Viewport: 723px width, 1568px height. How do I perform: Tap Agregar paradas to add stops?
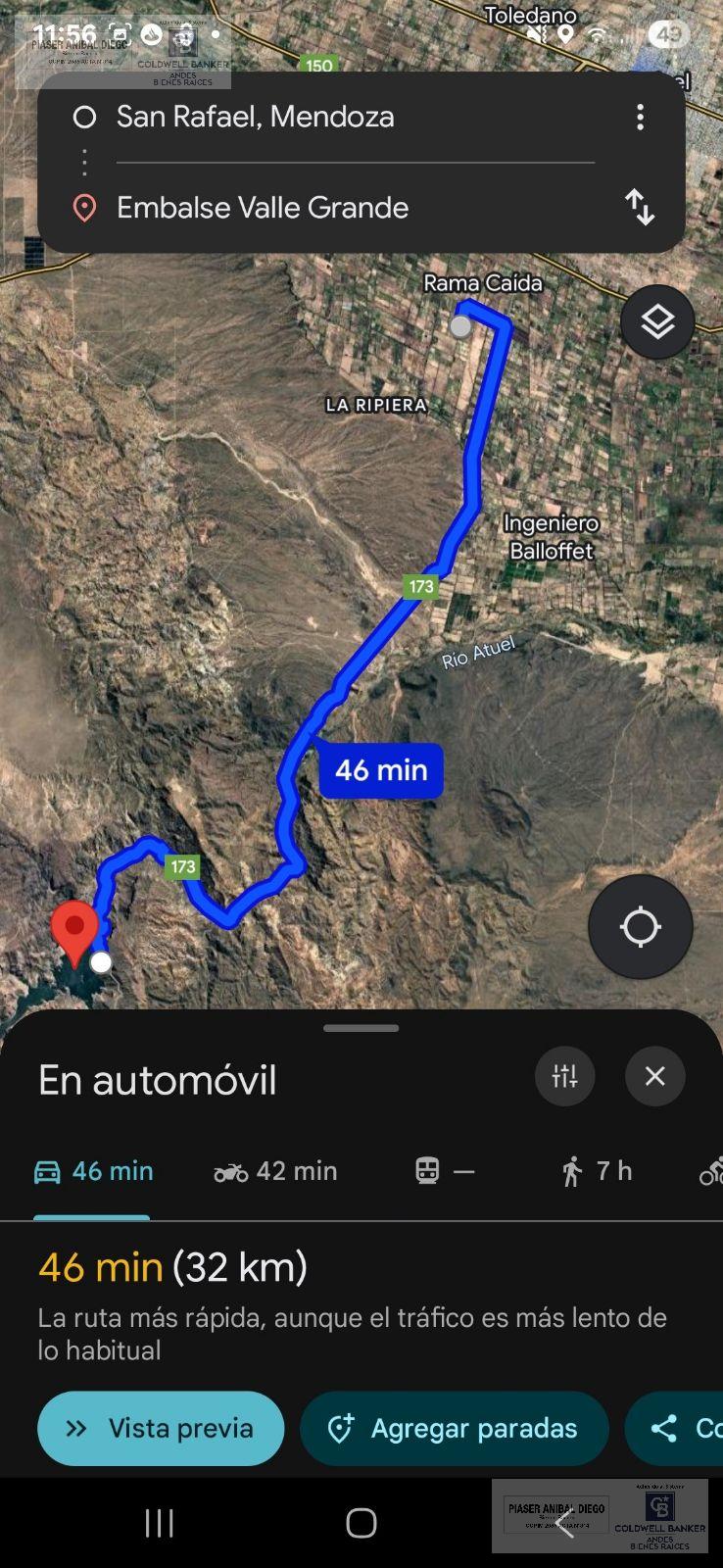[455, 1429]
